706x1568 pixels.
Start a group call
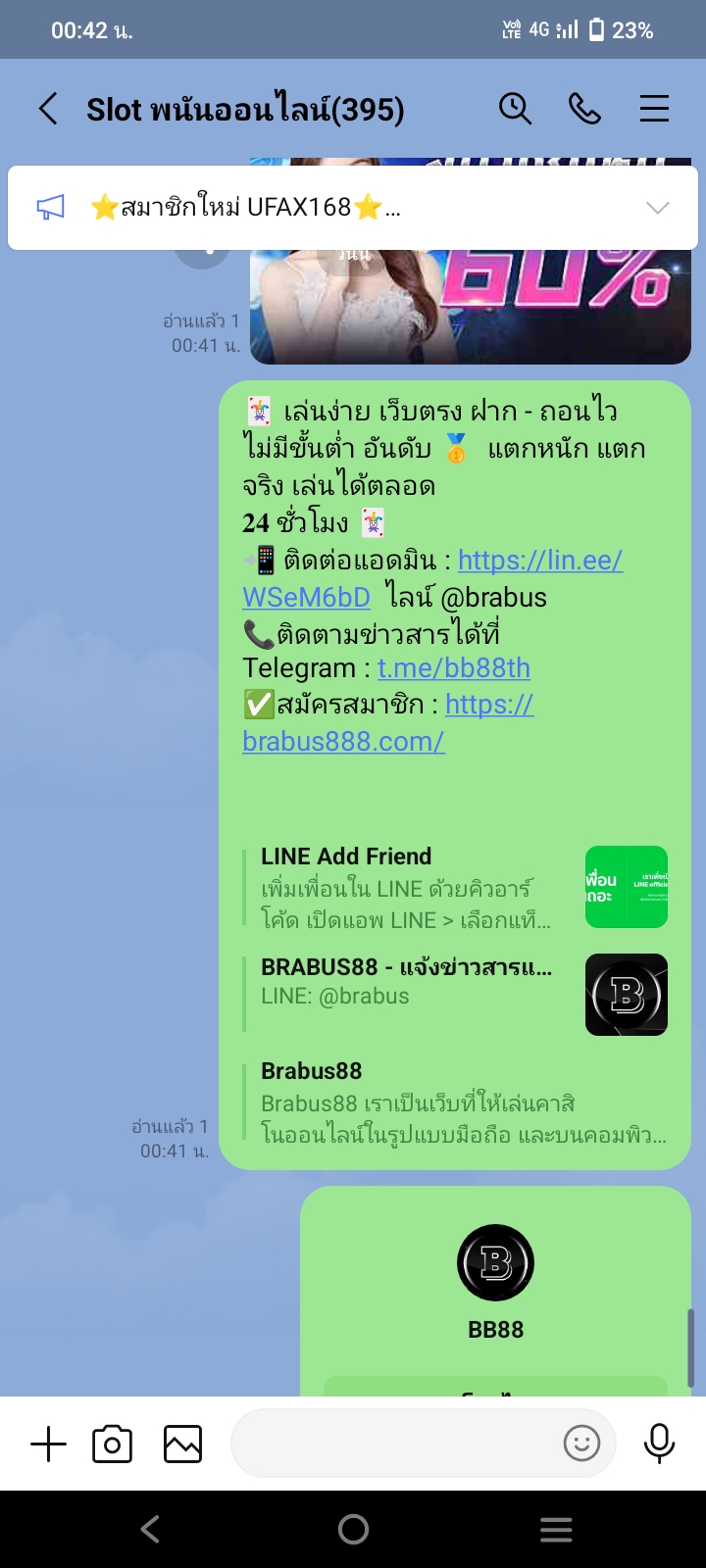point(585,109)
